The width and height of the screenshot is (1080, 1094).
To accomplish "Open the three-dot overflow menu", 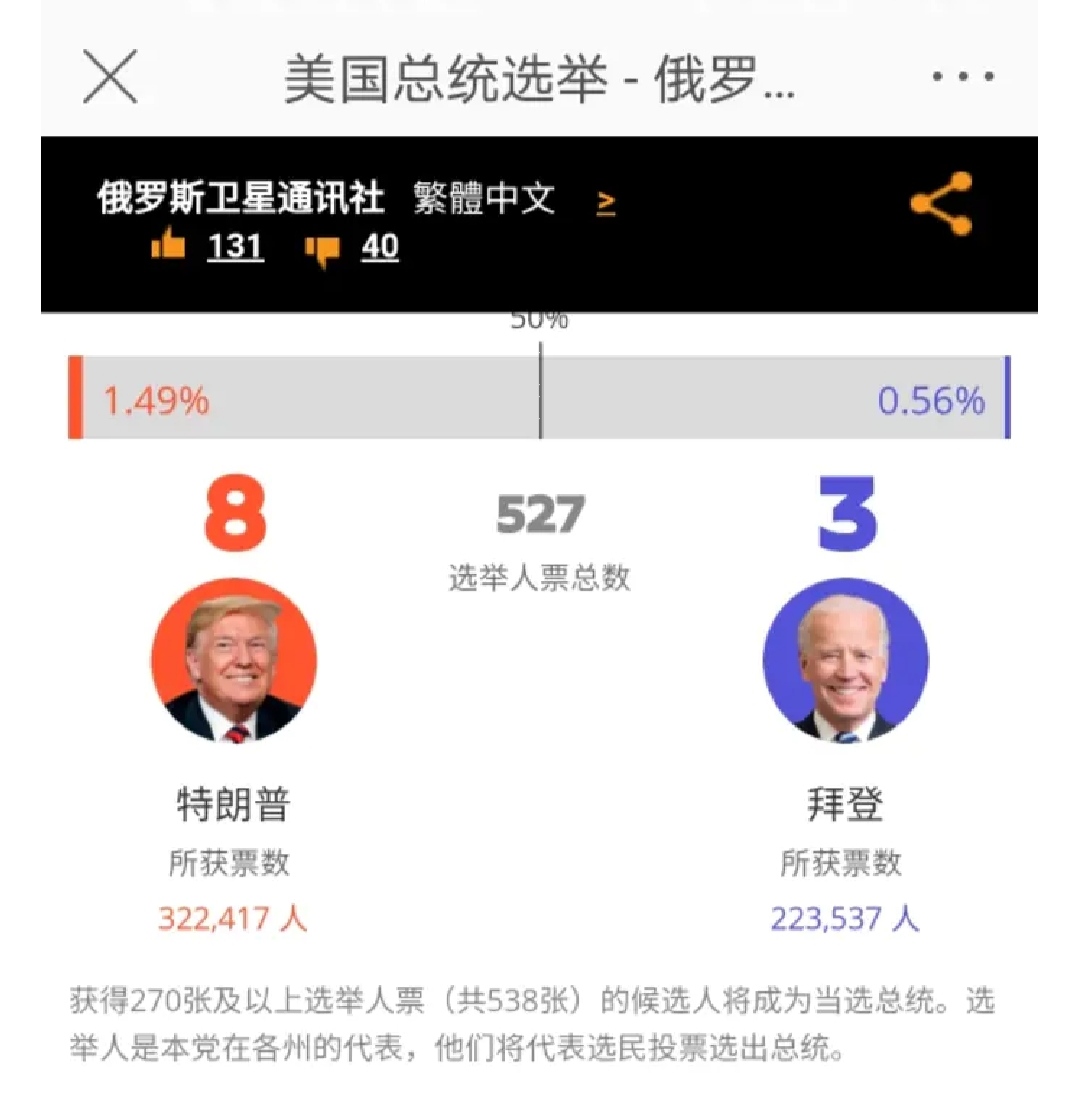I will point(963,78).
